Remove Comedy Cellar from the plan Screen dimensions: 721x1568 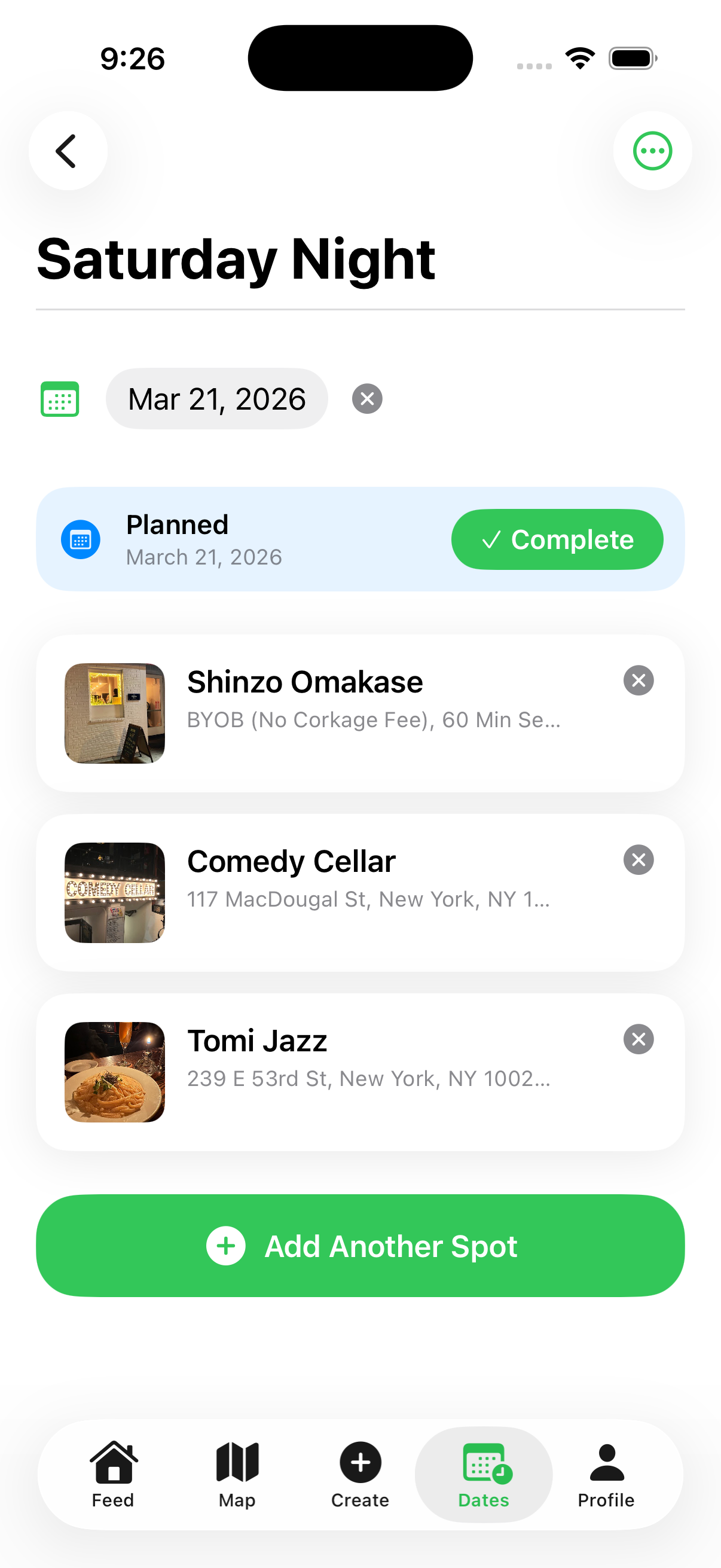(638, 859)
